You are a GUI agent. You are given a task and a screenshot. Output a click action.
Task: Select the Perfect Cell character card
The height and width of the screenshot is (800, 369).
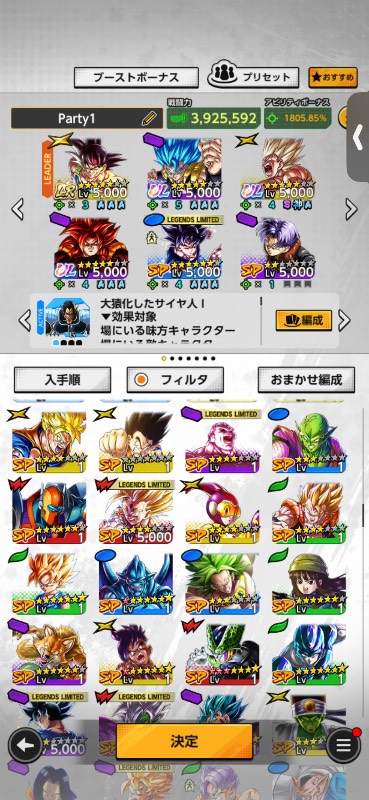(223, 652)
